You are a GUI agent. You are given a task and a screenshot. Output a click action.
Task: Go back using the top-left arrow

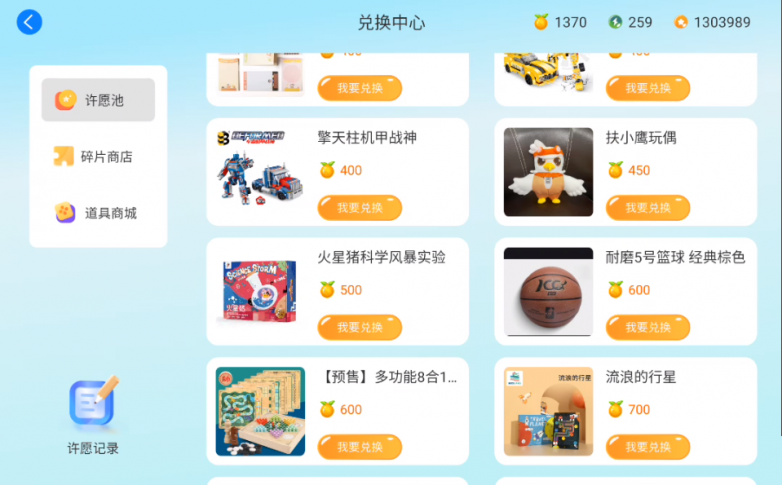[29, 22]
